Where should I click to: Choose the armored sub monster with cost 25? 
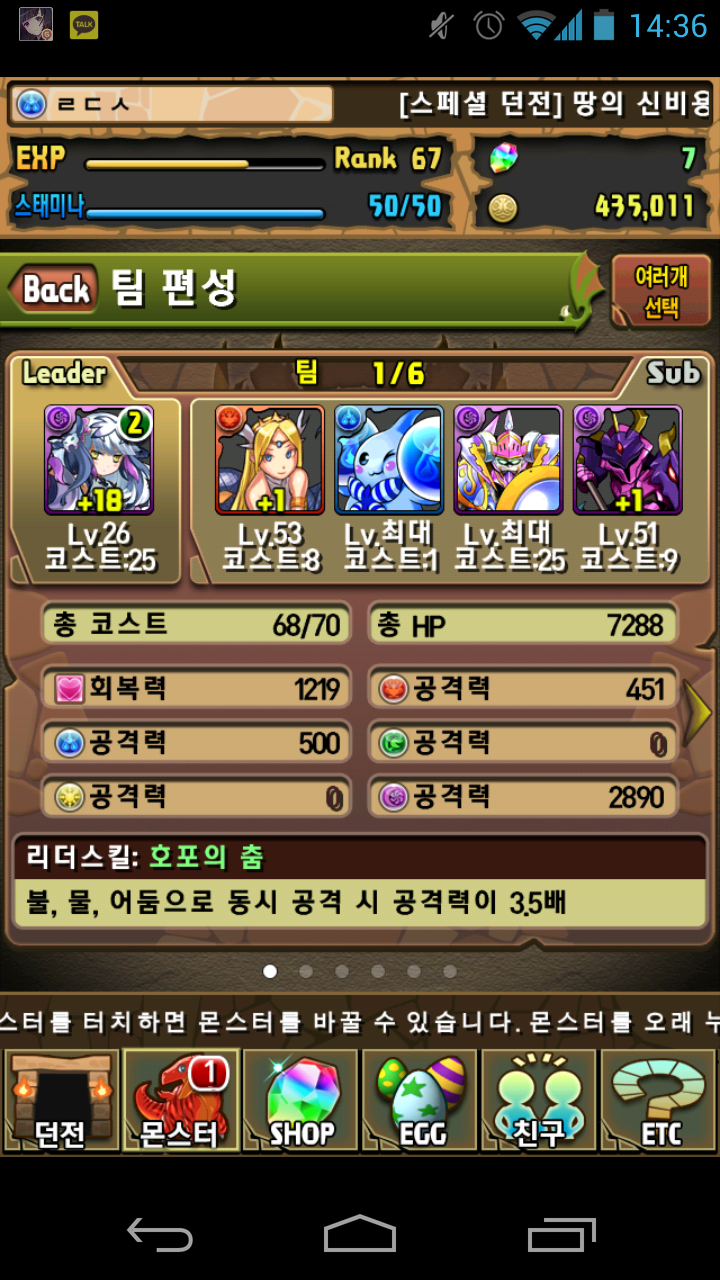tap(508, 460)
